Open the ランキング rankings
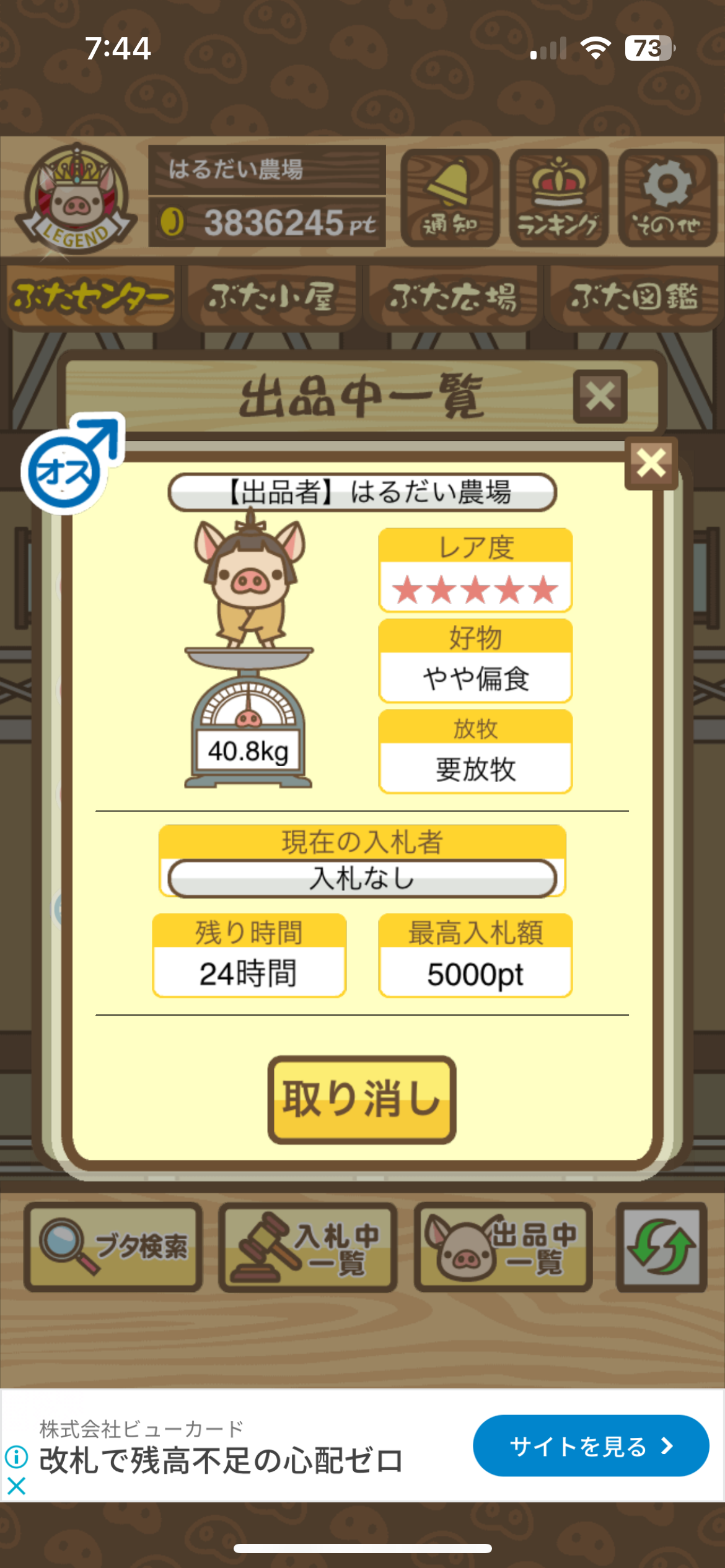The height and width of the screenshot is (1568, 725). pyautogui.click(x=558, y=198)
